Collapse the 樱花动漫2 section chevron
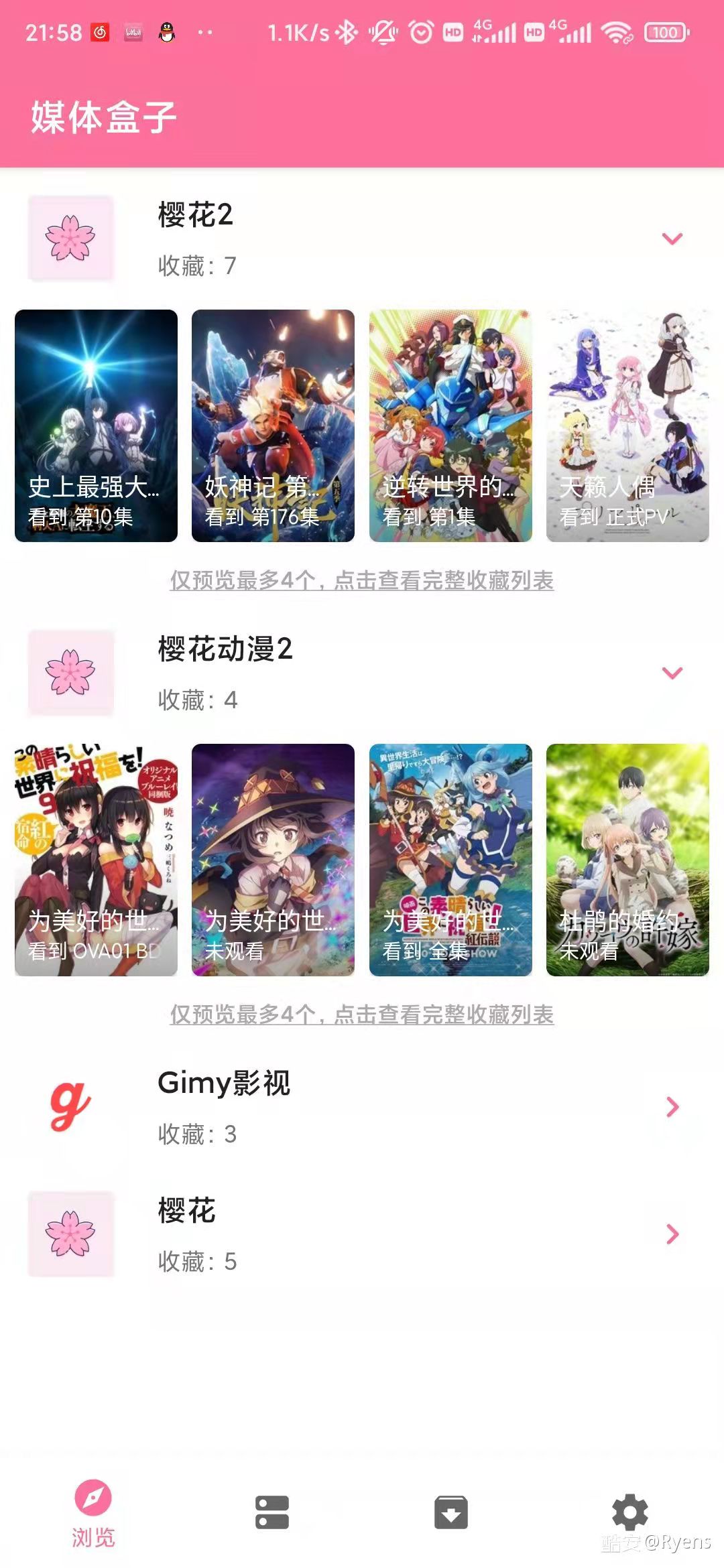 [672, 673]
